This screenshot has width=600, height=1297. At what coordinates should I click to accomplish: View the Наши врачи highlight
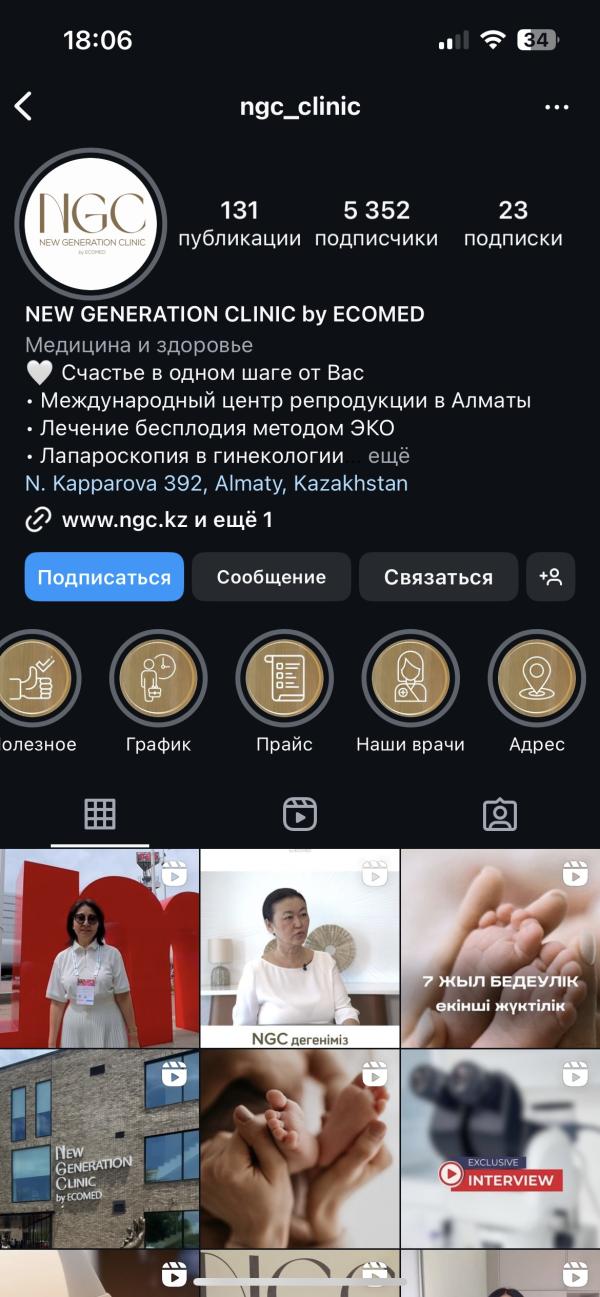(410, 678)
